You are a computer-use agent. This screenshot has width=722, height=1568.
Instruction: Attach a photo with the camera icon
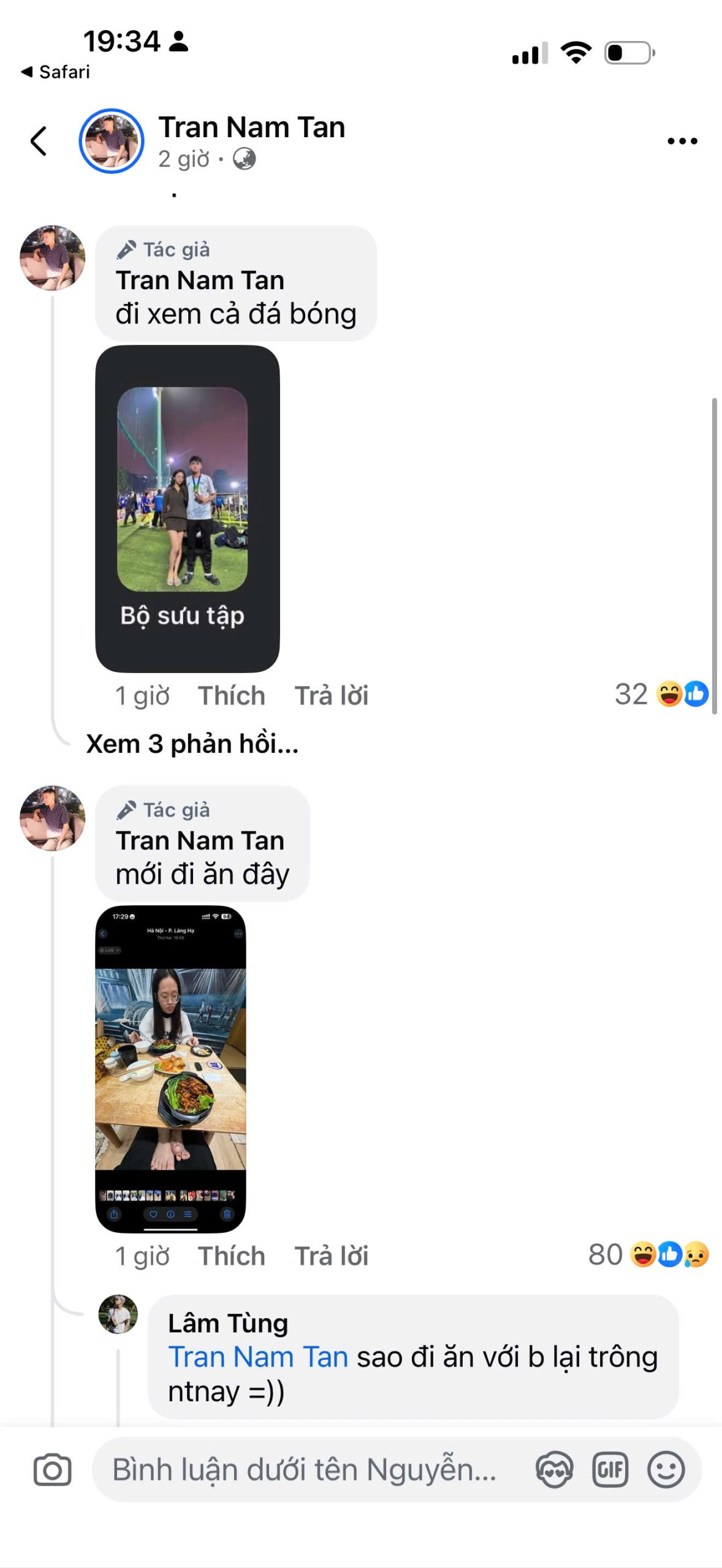52,1469
